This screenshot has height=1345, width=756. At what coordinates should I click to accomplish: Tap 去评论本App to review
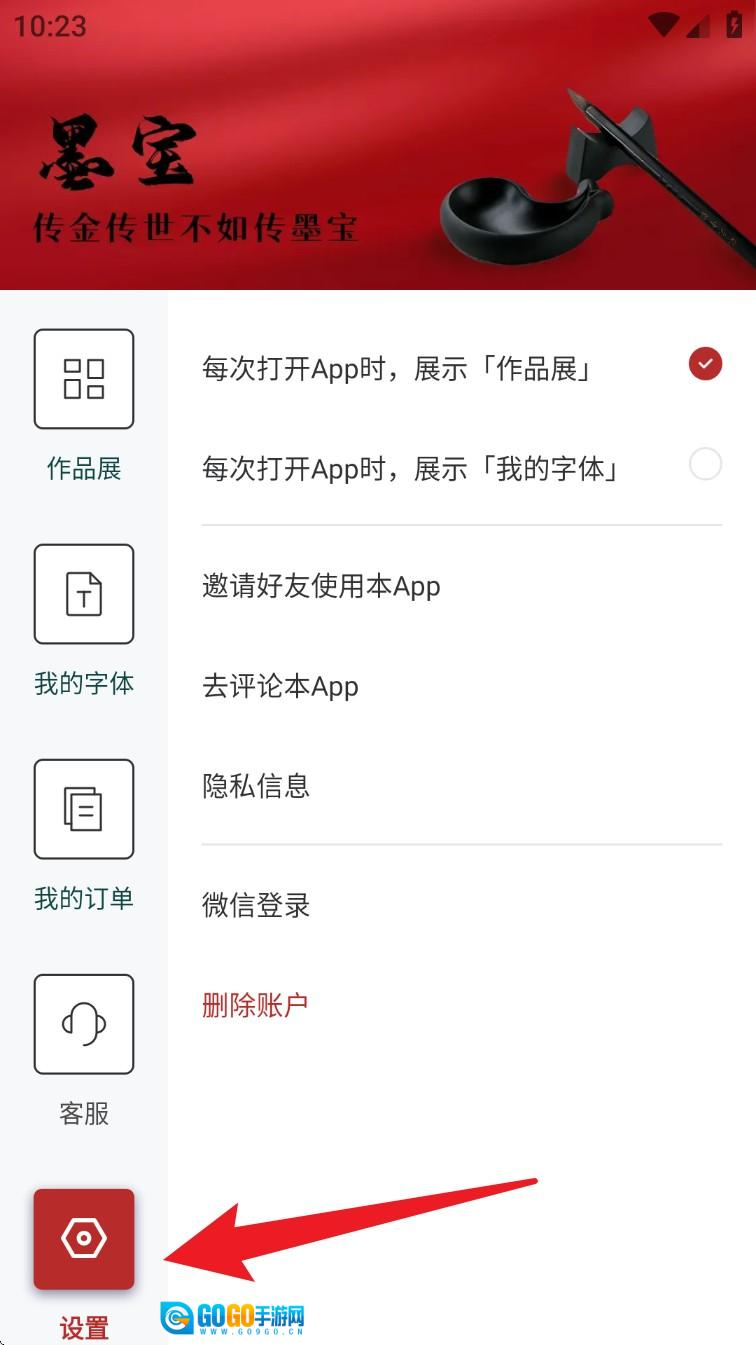pyautogui.click(x=280, y=686)
